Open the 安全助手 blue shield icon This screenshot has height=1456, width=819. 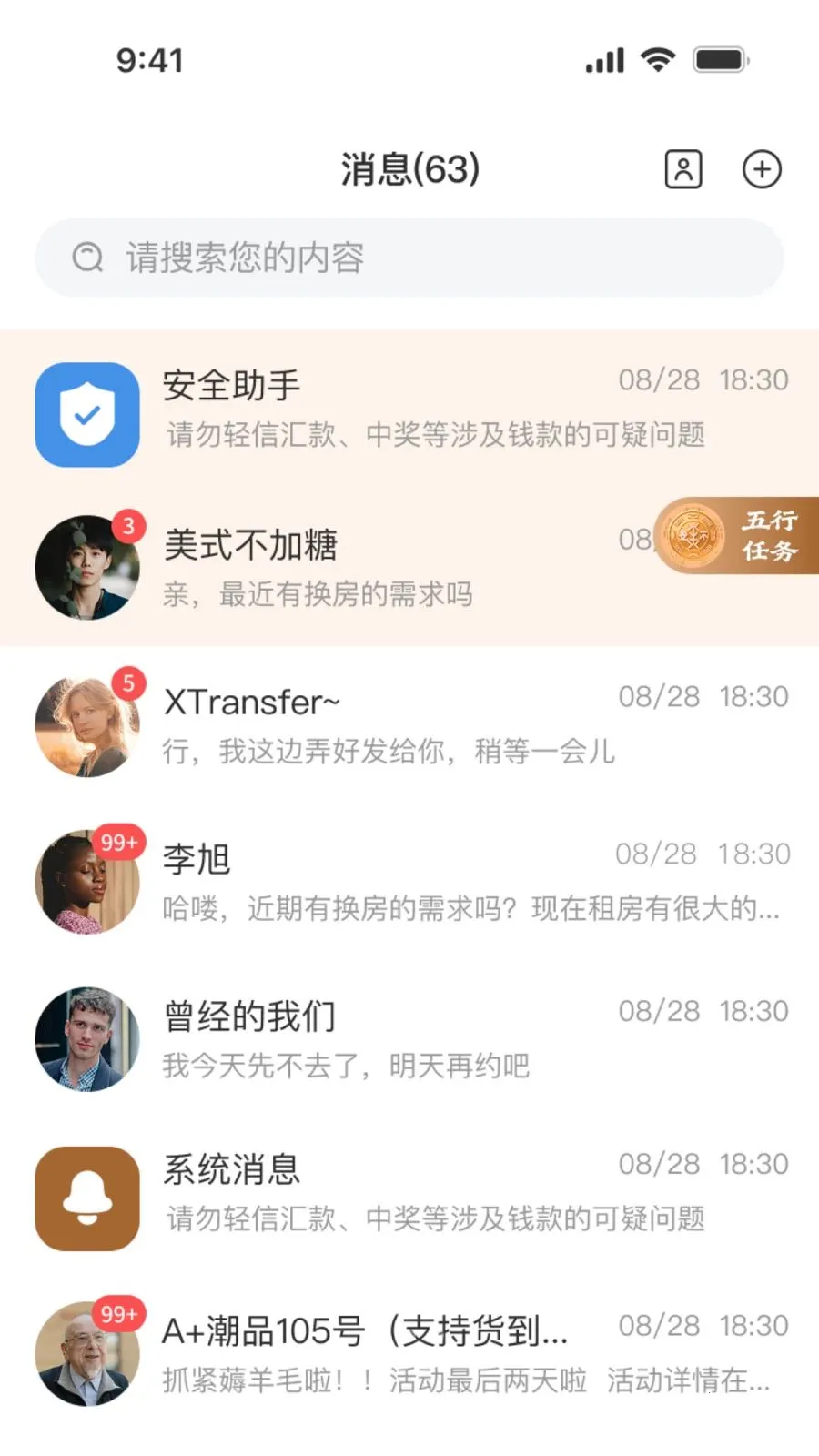(x=86, y=414)
